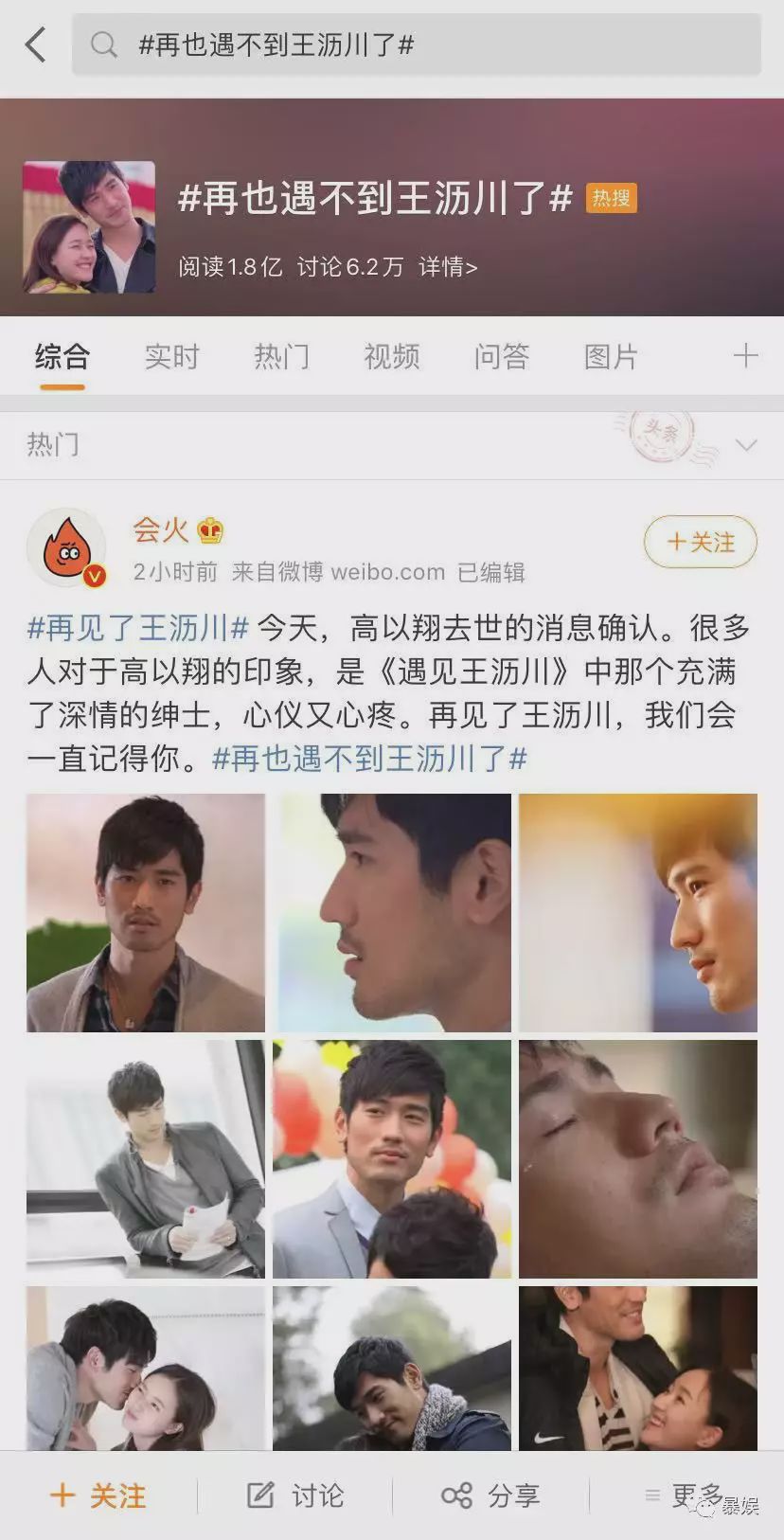Follow this topic with the bottom 关注 button
The width and height of the screenshot is (784, 1540).
tap(98, 1495)
